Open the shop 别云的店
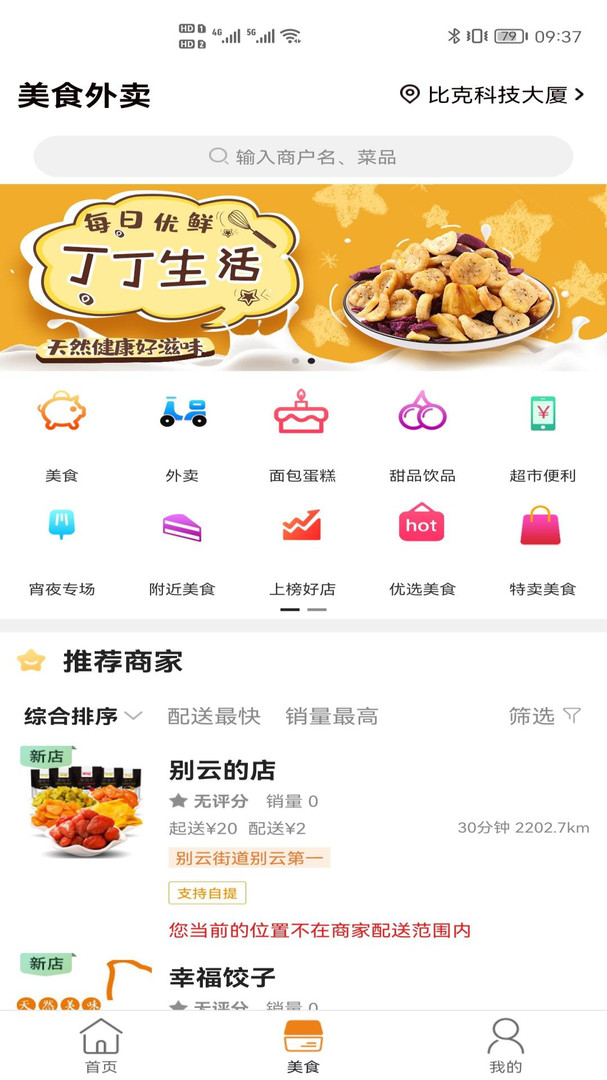The width and height of the screenshot is (607, 1080). pyautogui.click(x=222, y=771)
